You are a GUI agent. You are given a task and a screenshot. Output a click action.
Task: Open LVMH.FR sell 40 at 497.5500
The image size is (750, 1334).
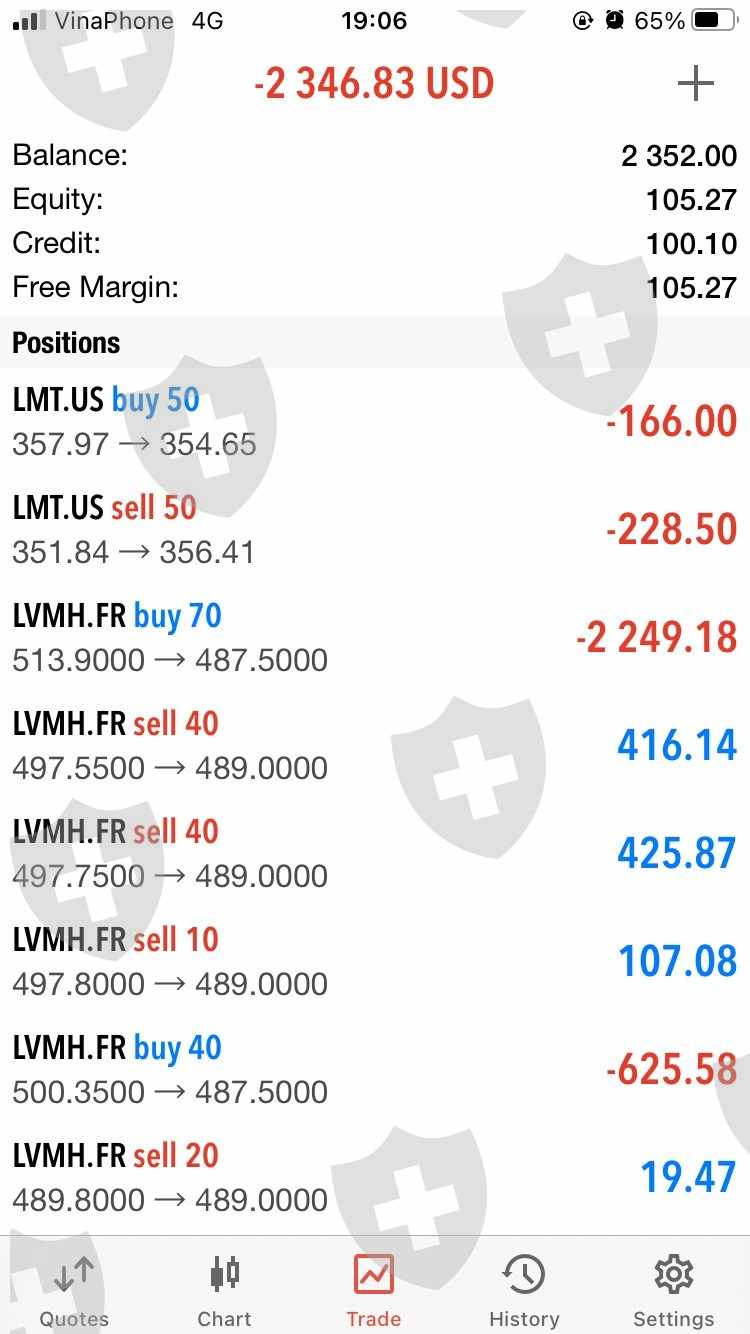click(x=375, y=746)
